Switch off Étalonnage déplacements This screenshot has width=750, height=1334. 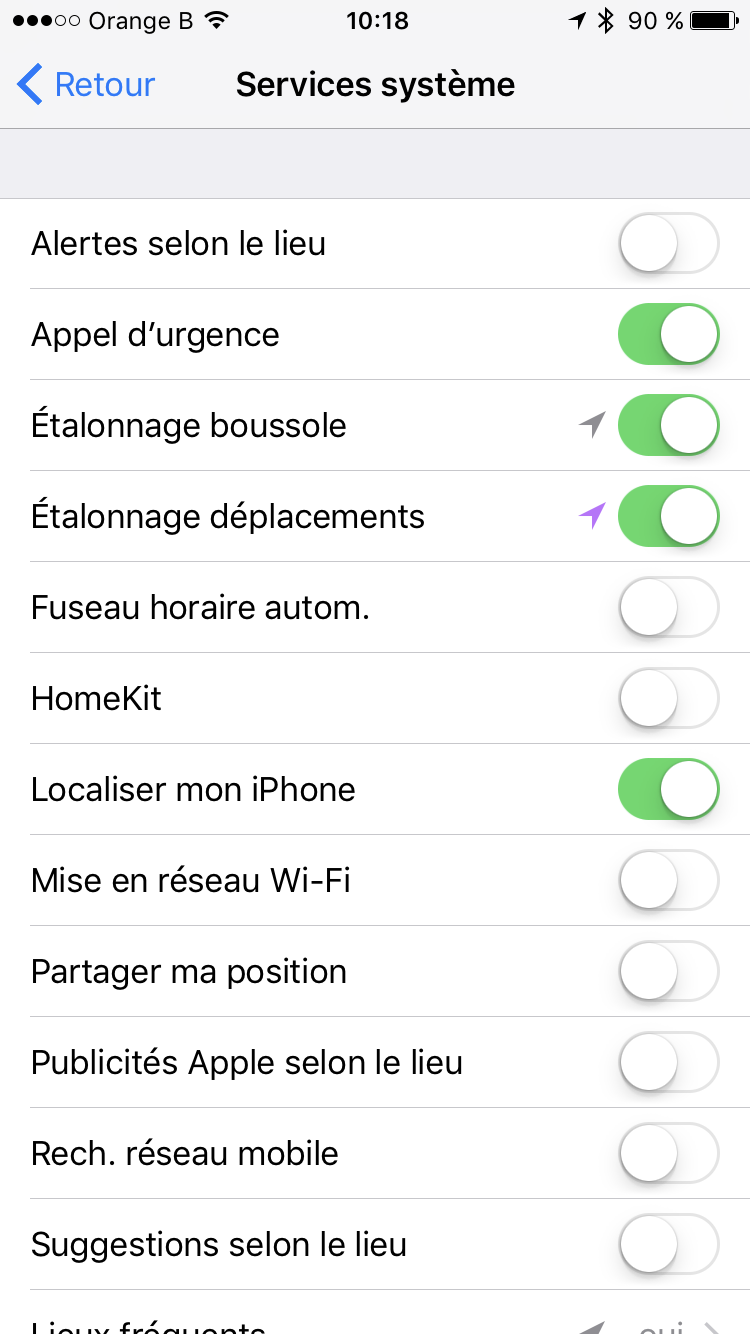[x=668, y=516]
